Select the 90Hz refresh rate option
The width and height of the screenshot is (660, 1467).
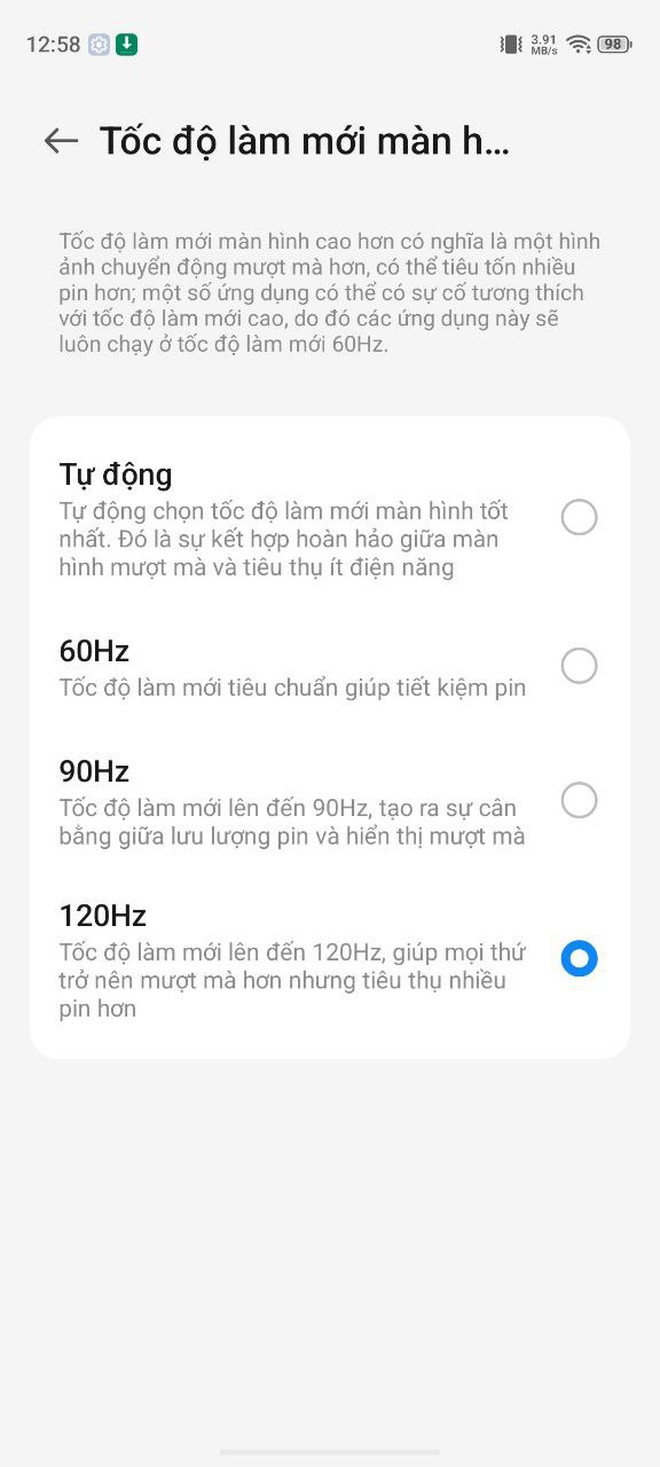[x=579, y=800]
